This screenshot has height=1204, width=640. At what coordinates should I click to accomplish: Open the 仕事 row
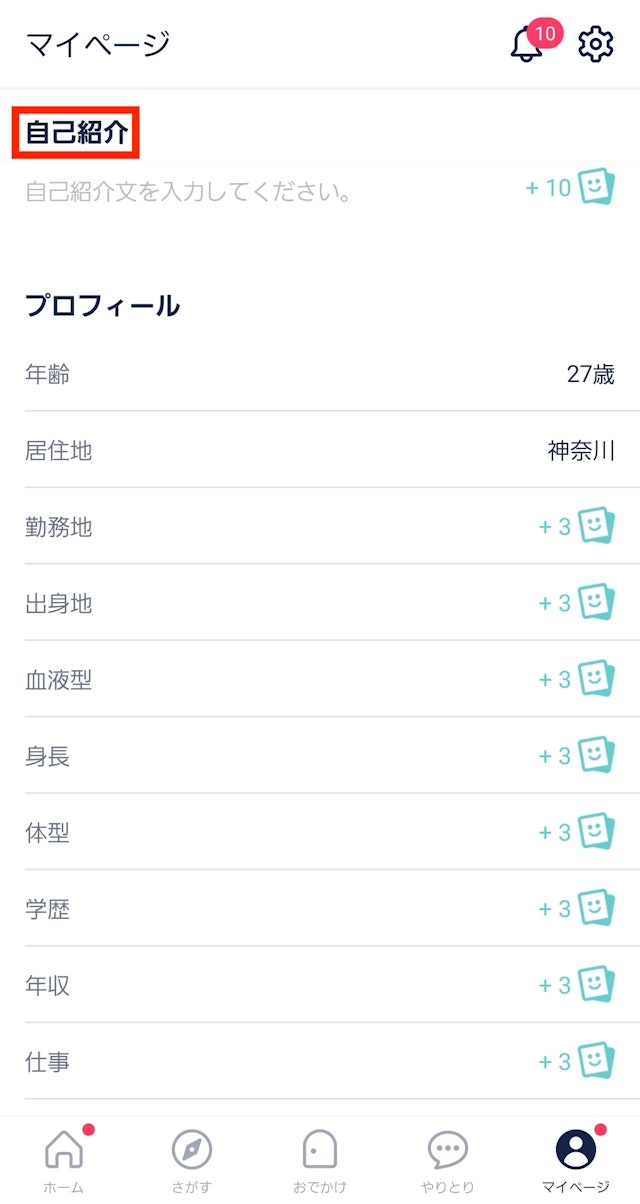(320, 1061)
